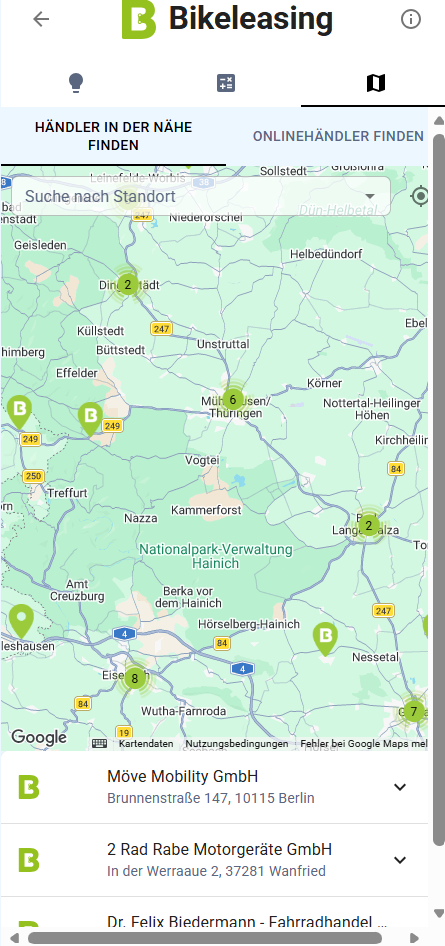Open the info icon in header
This screenshot has width=445, height=946.
[x=411, y=19]
